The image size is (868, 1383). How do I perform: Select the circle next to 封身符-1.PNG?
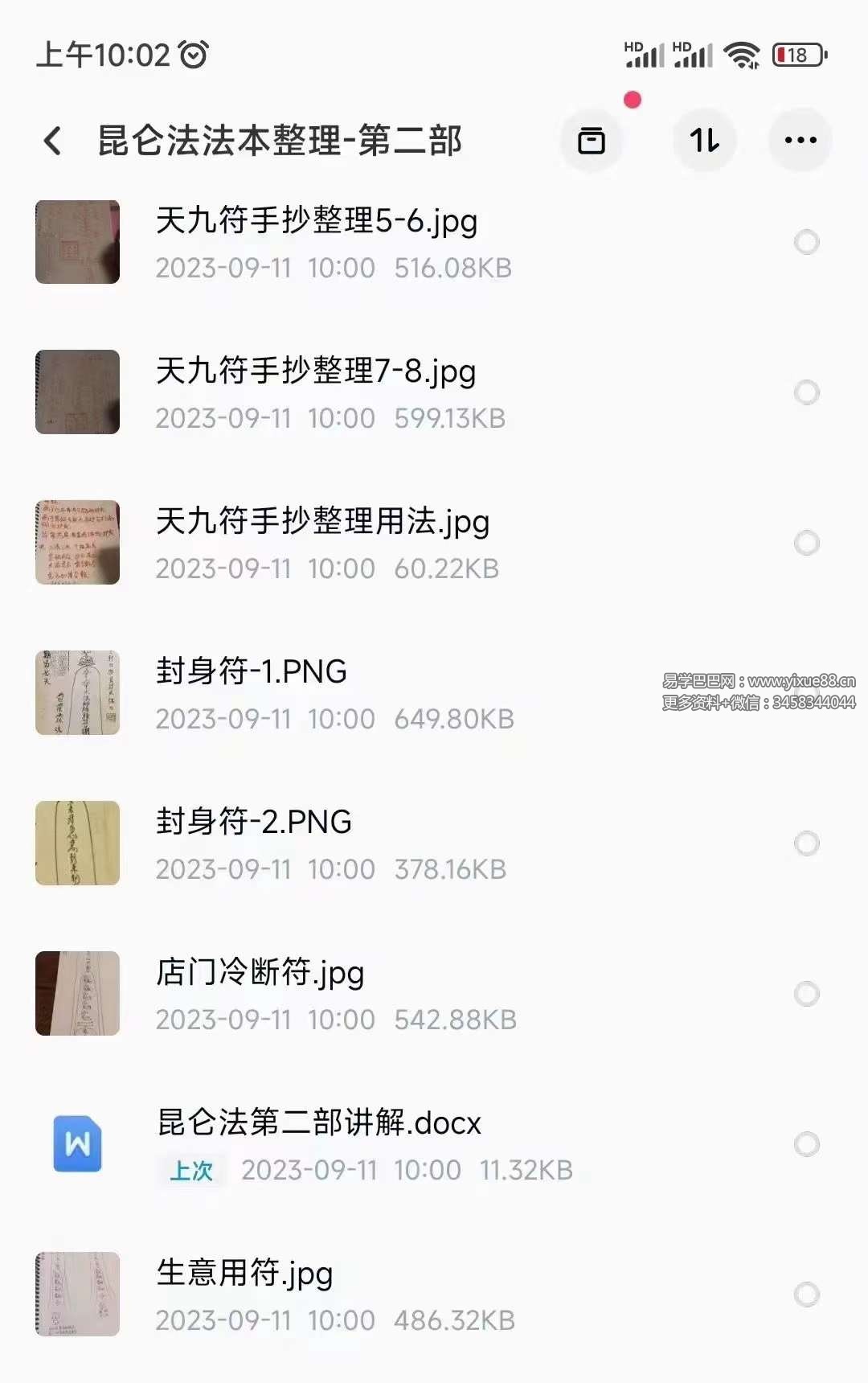tap(807, 691)
